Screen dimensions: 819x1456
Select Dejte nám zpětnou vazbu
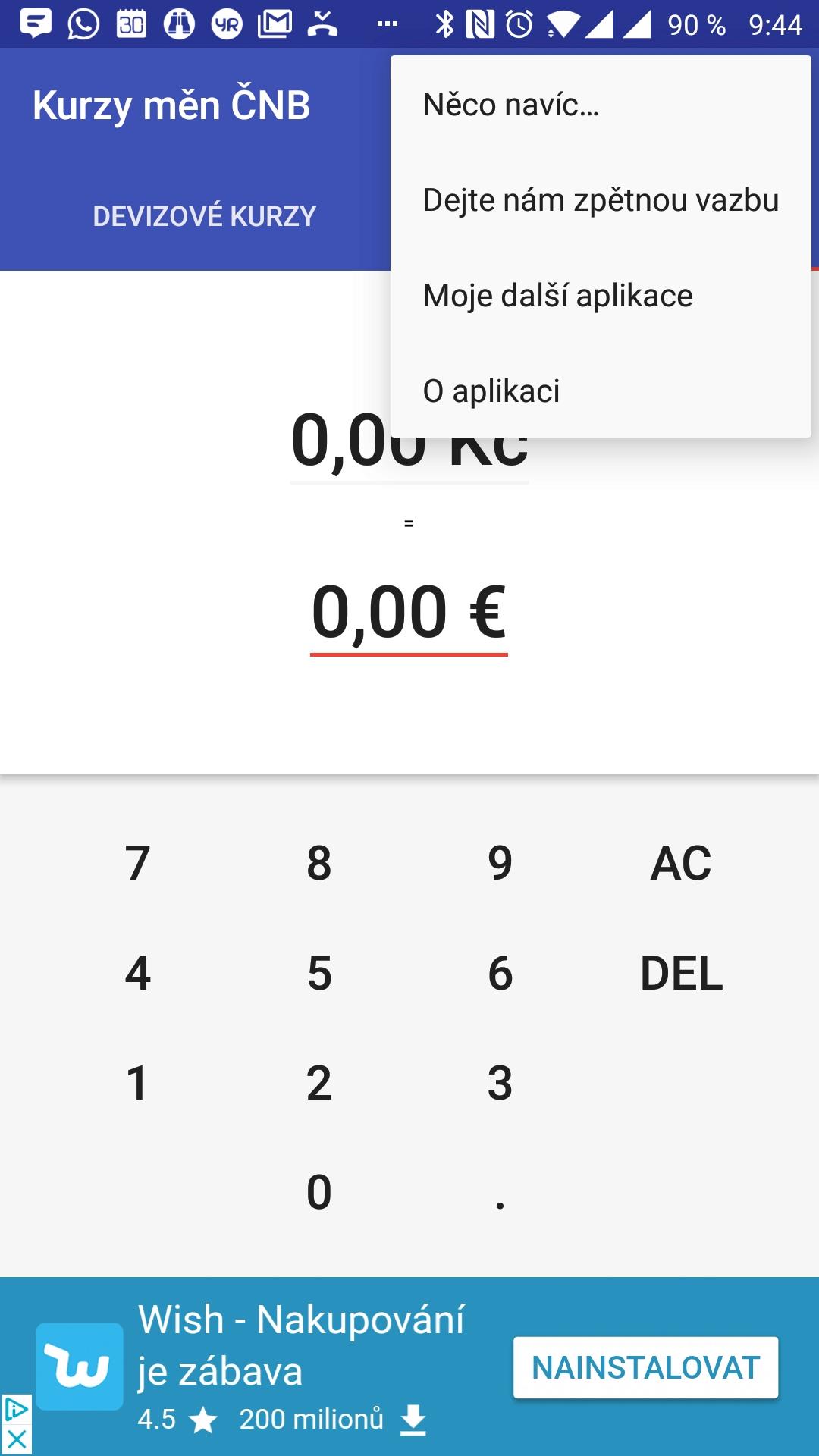pos(600,200)
